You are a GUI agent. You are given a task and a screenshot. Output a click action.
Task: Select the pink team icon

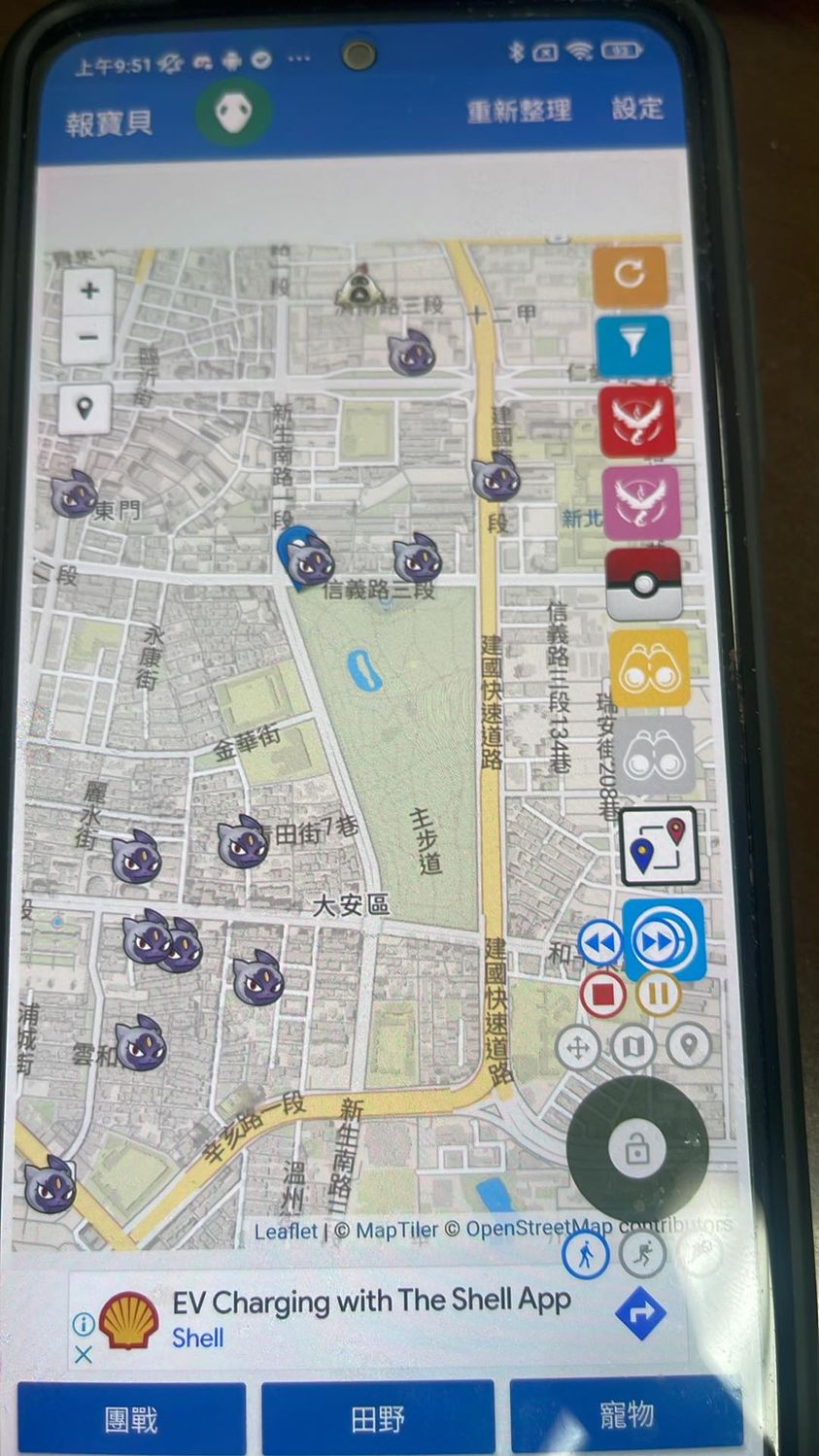(640, 502)
